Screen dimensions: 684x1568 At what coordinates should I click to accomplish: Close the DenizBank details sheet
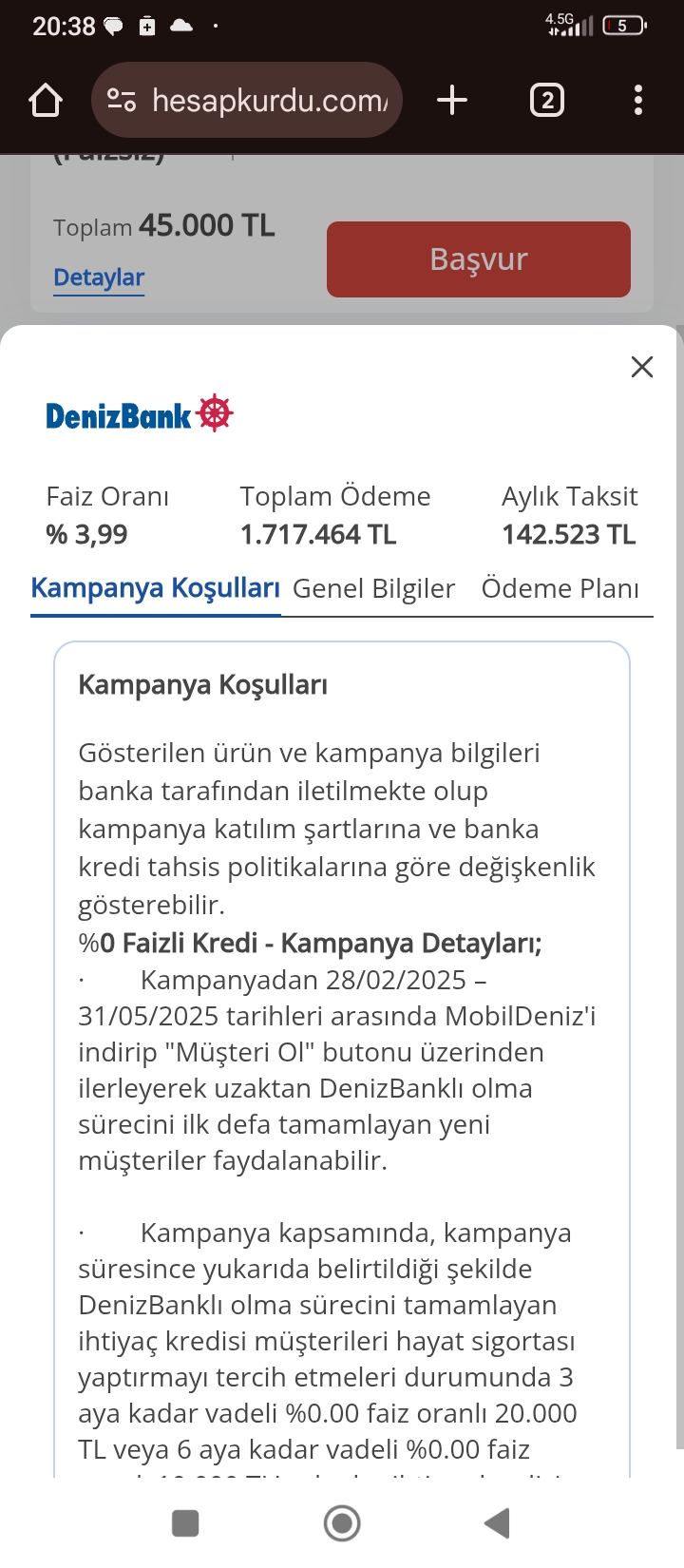pyautogui.click(x=642, y=367)
